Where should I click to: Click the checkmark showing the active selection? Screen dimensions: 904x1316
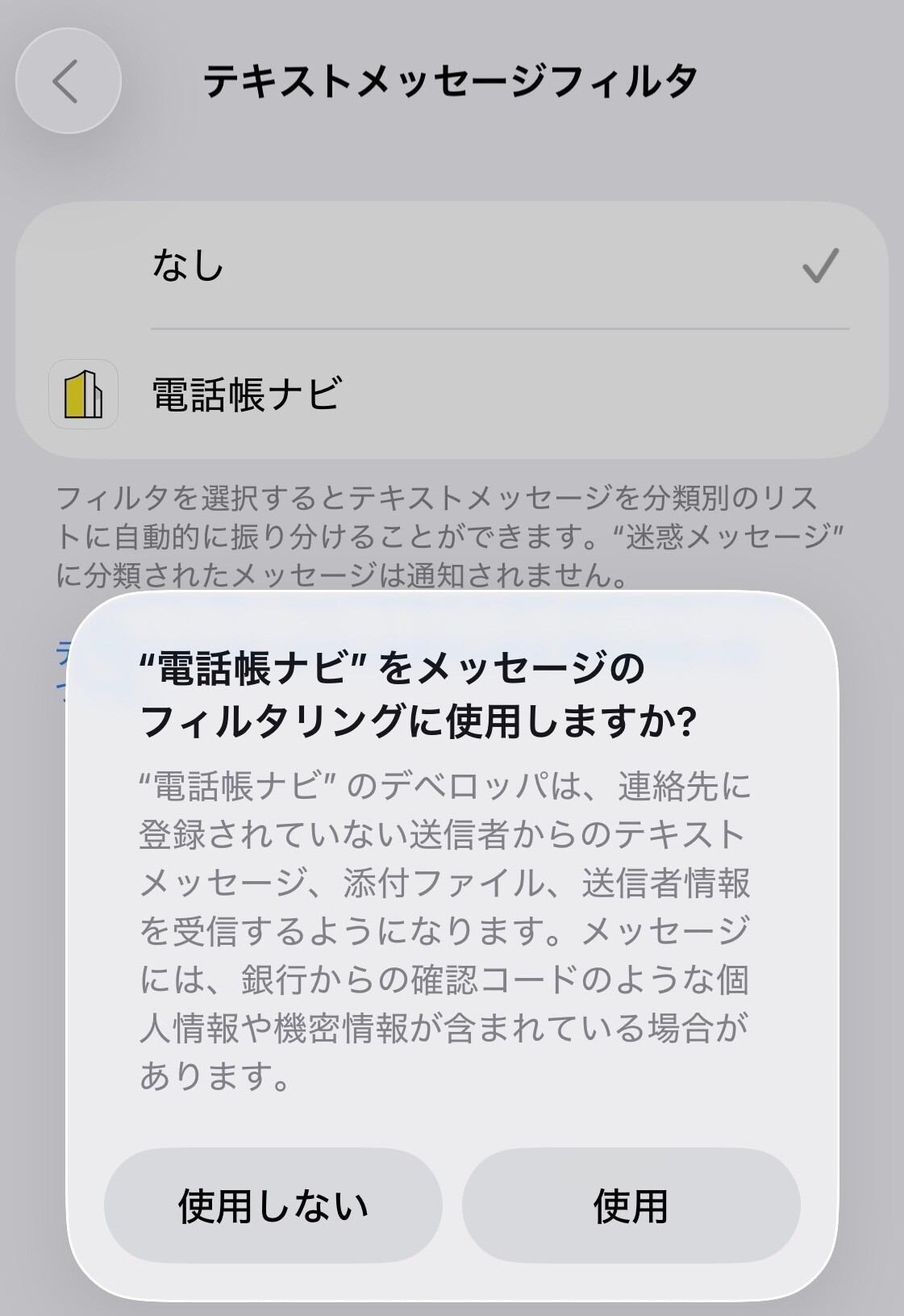pyautogui.click(x=821, y=266)
